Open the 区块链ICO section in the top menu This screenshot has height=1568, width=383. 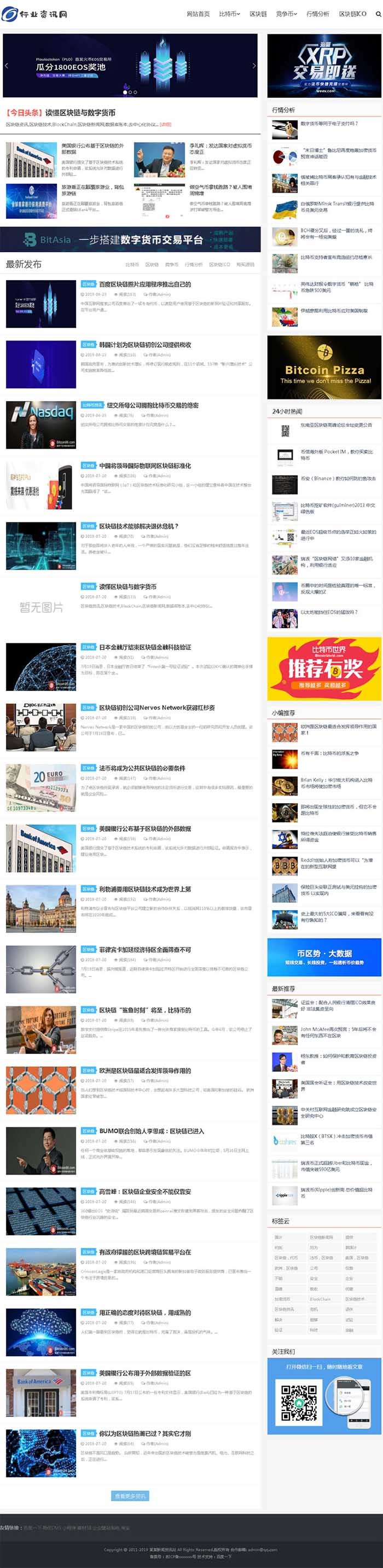[352, 14]
